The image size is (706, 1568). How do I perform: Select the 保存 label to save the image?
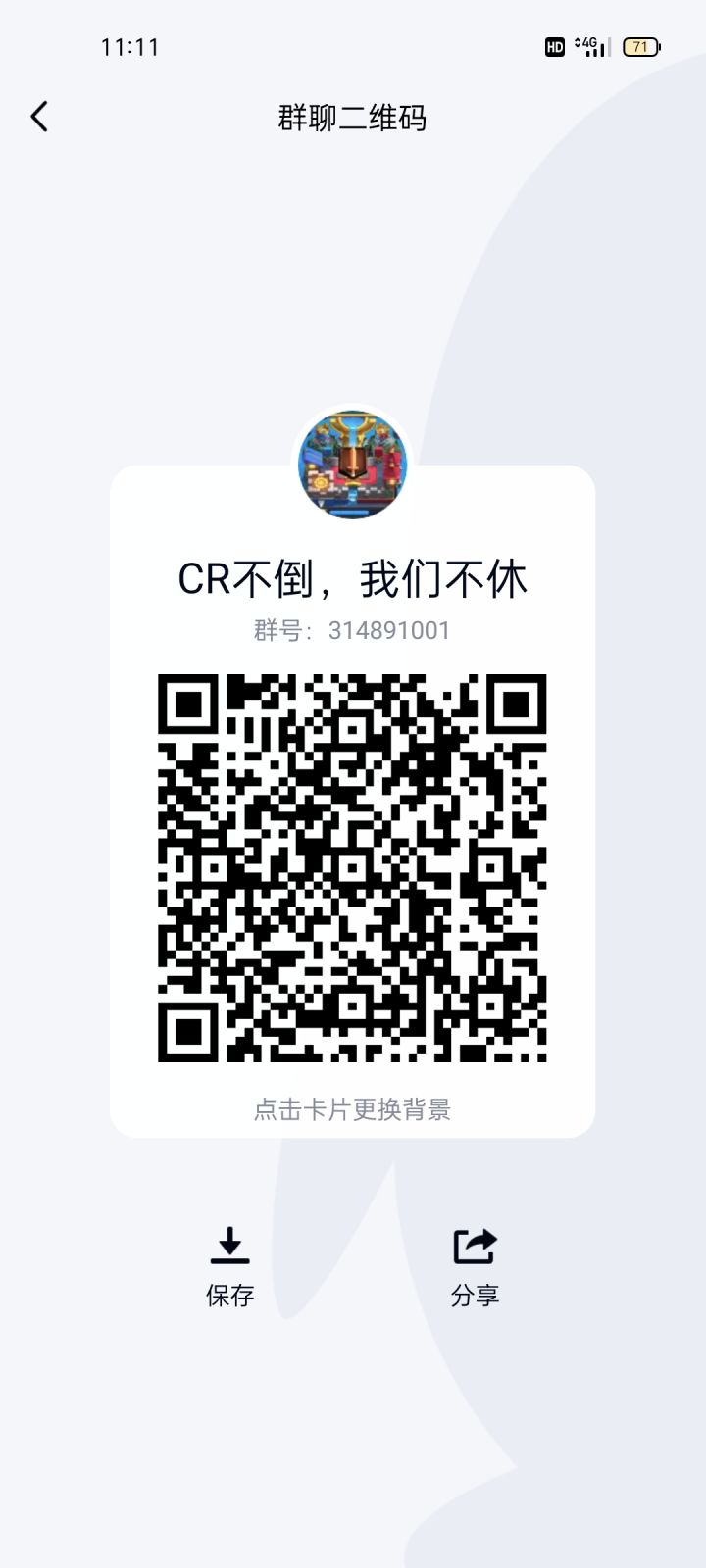(x=229, y=1297)
